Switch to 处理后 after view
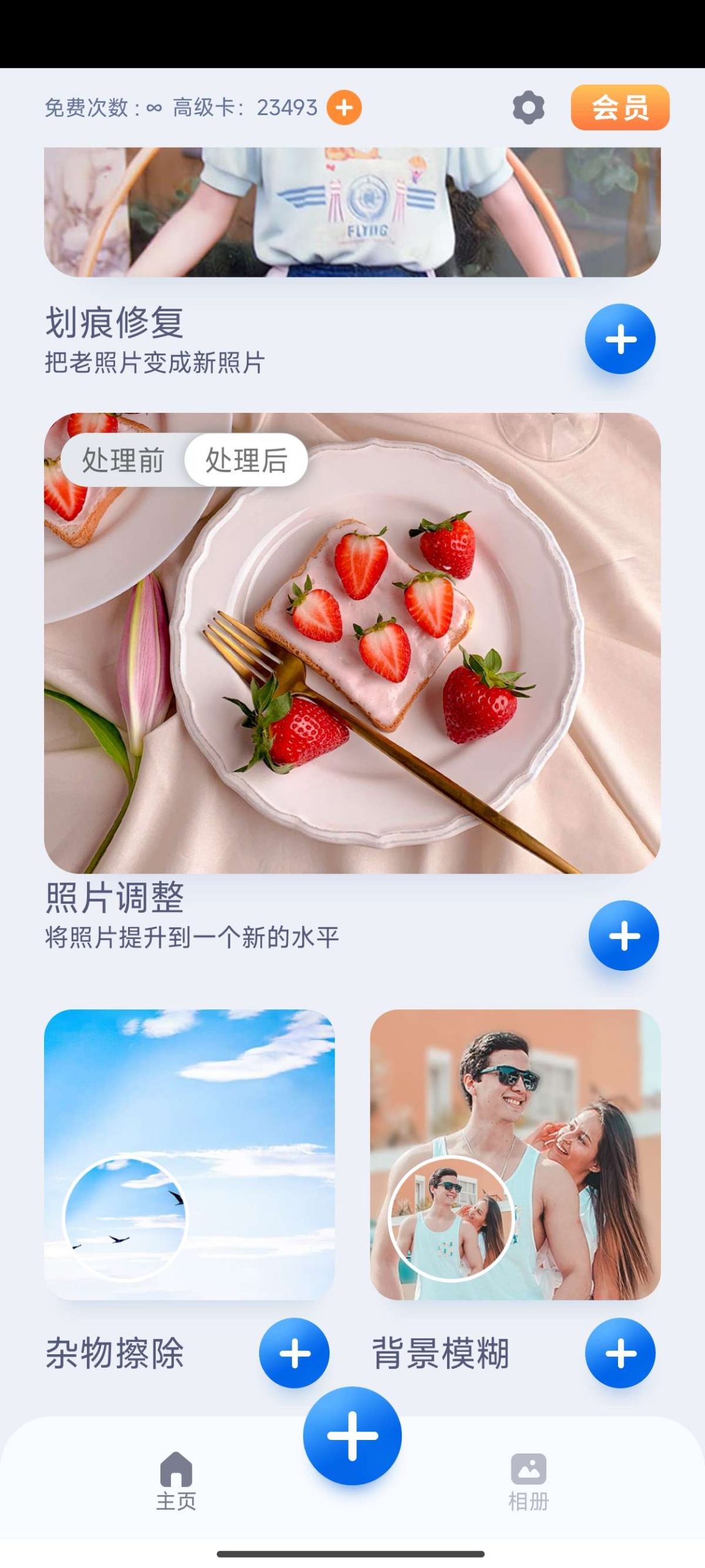705x1568 pixels. pyautogui.click(x=244, y=461)
